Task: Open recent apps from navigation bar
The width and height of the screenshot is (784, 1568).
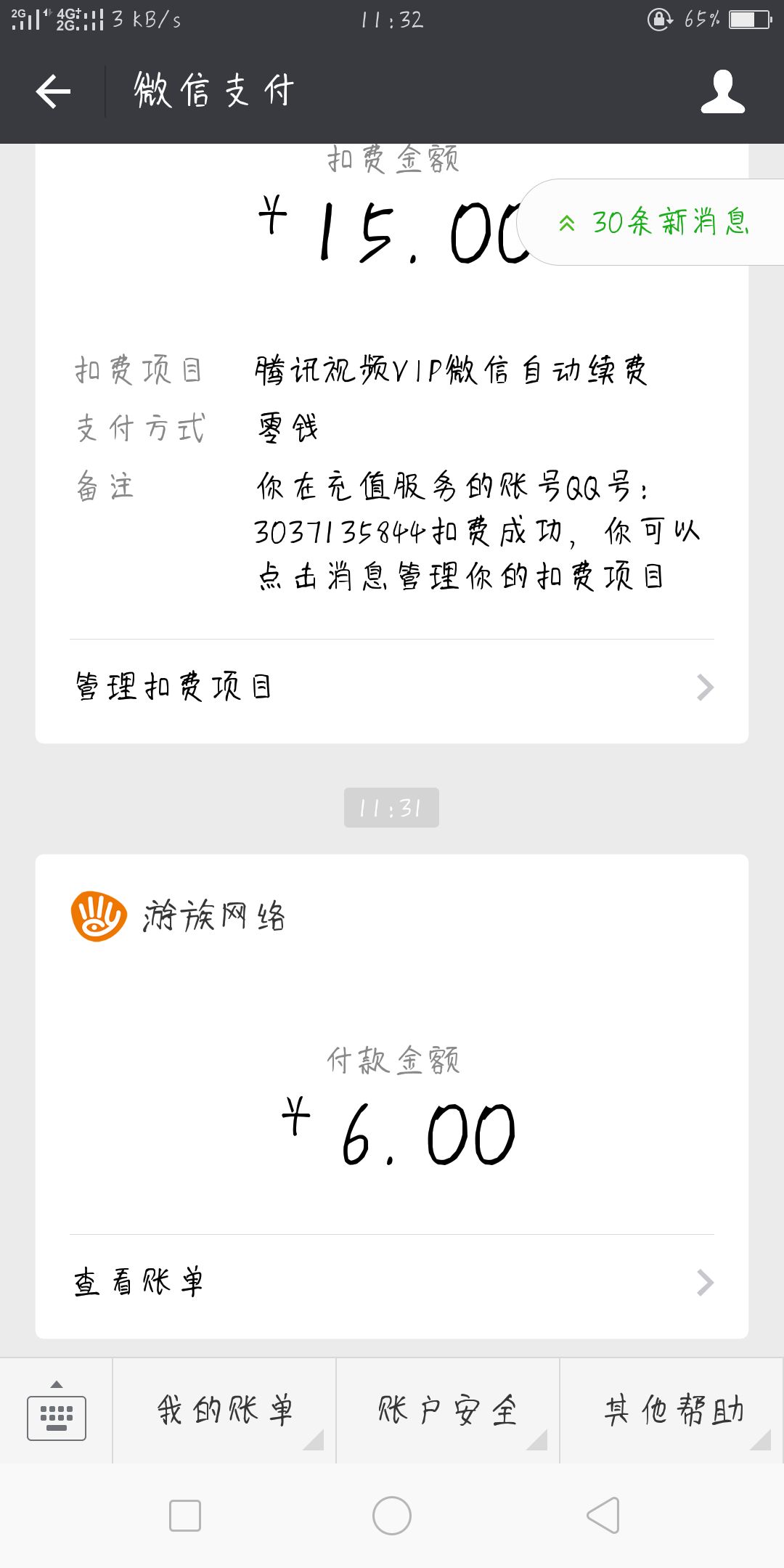Action: (185, 1516)
